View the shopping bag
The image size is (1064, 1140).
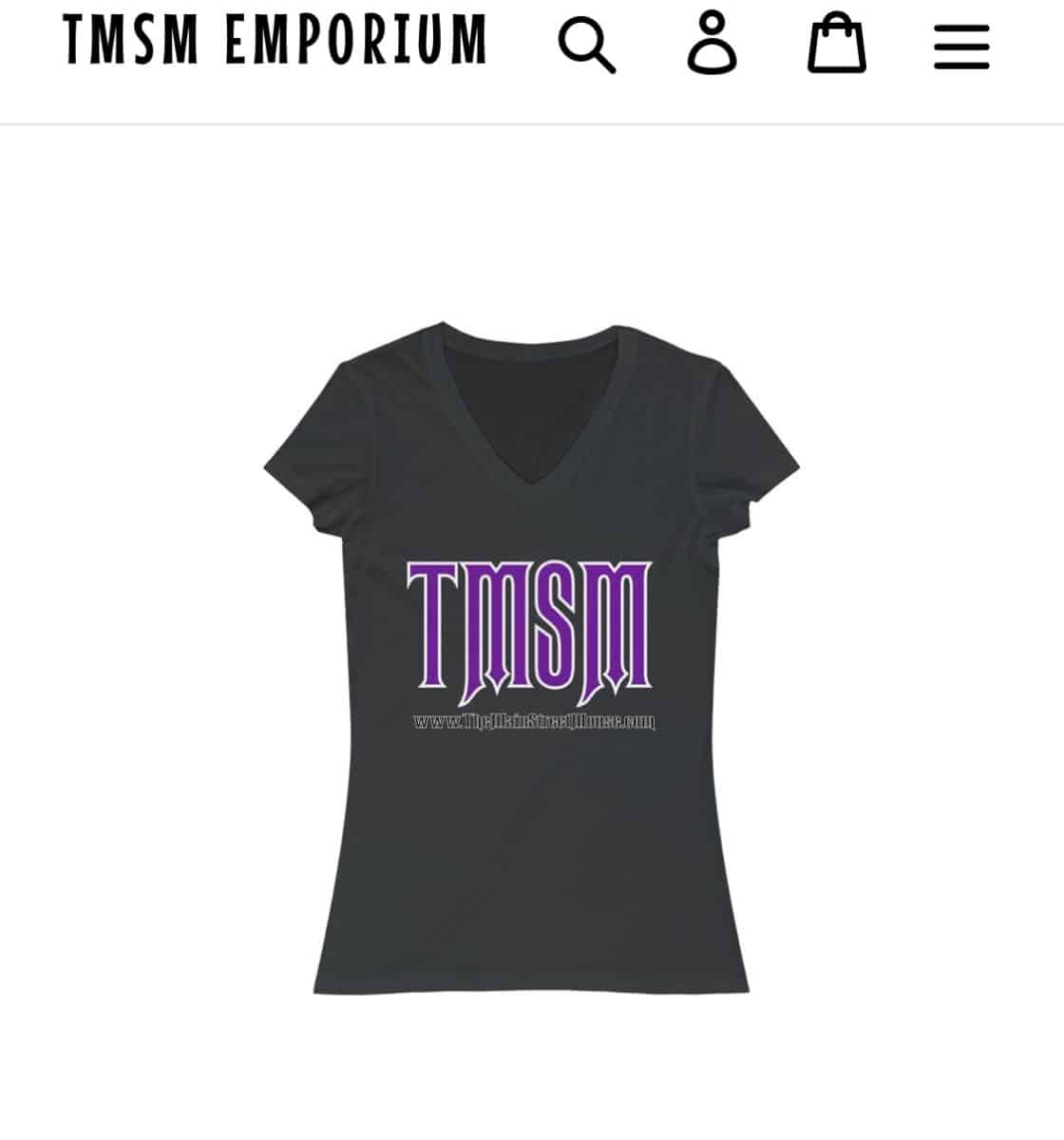[x=837, y=46]
